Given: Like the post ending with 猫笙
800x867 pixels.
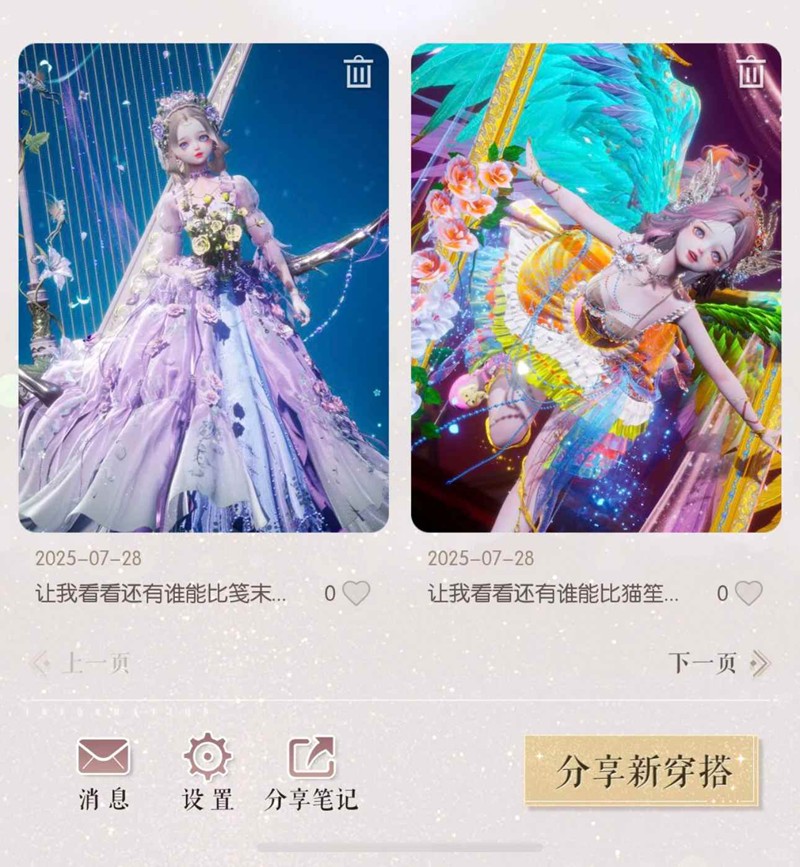Looking at the screenshot, I should pyautogui.click(x=748, y=593).
